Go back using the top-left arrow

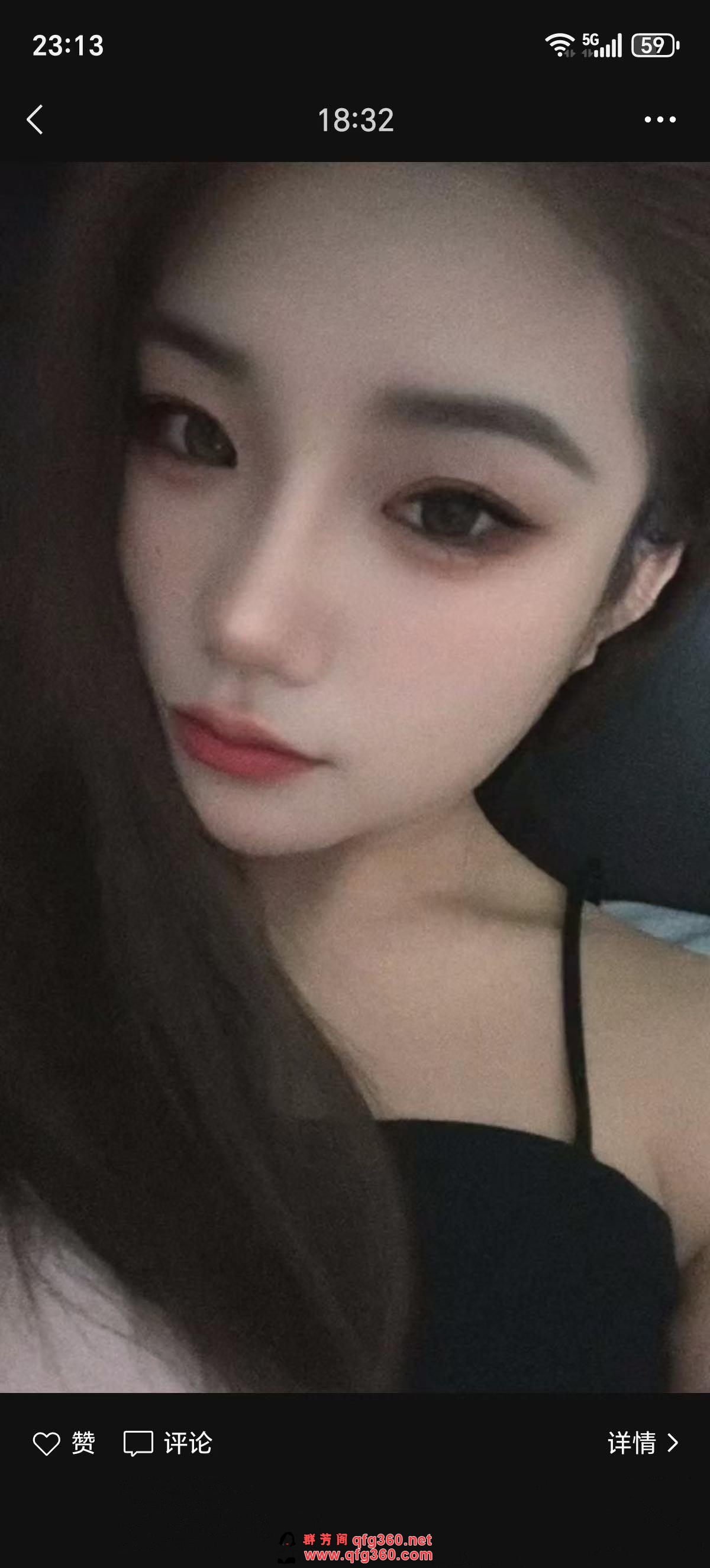click(35, 119)
